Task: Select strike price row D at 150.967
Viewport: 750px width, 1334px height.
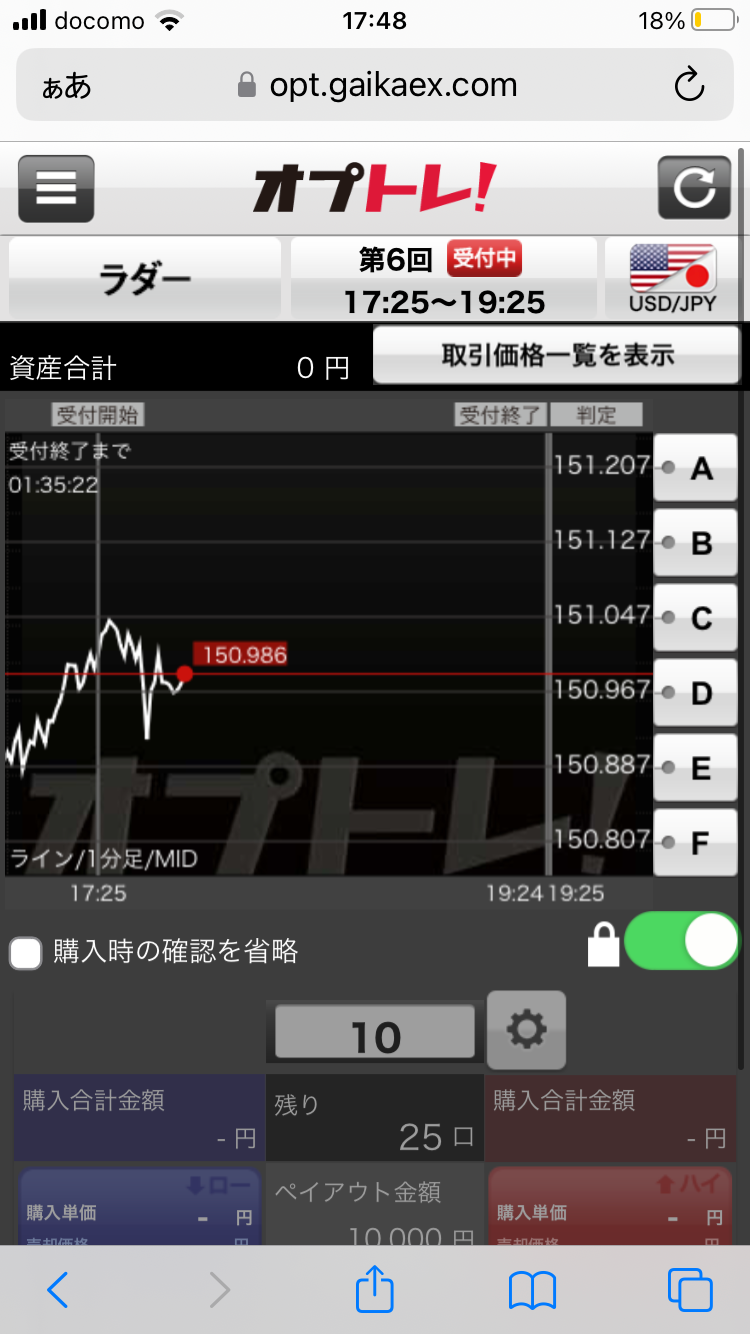Action: pyautogui.click(x=696, y=692)
